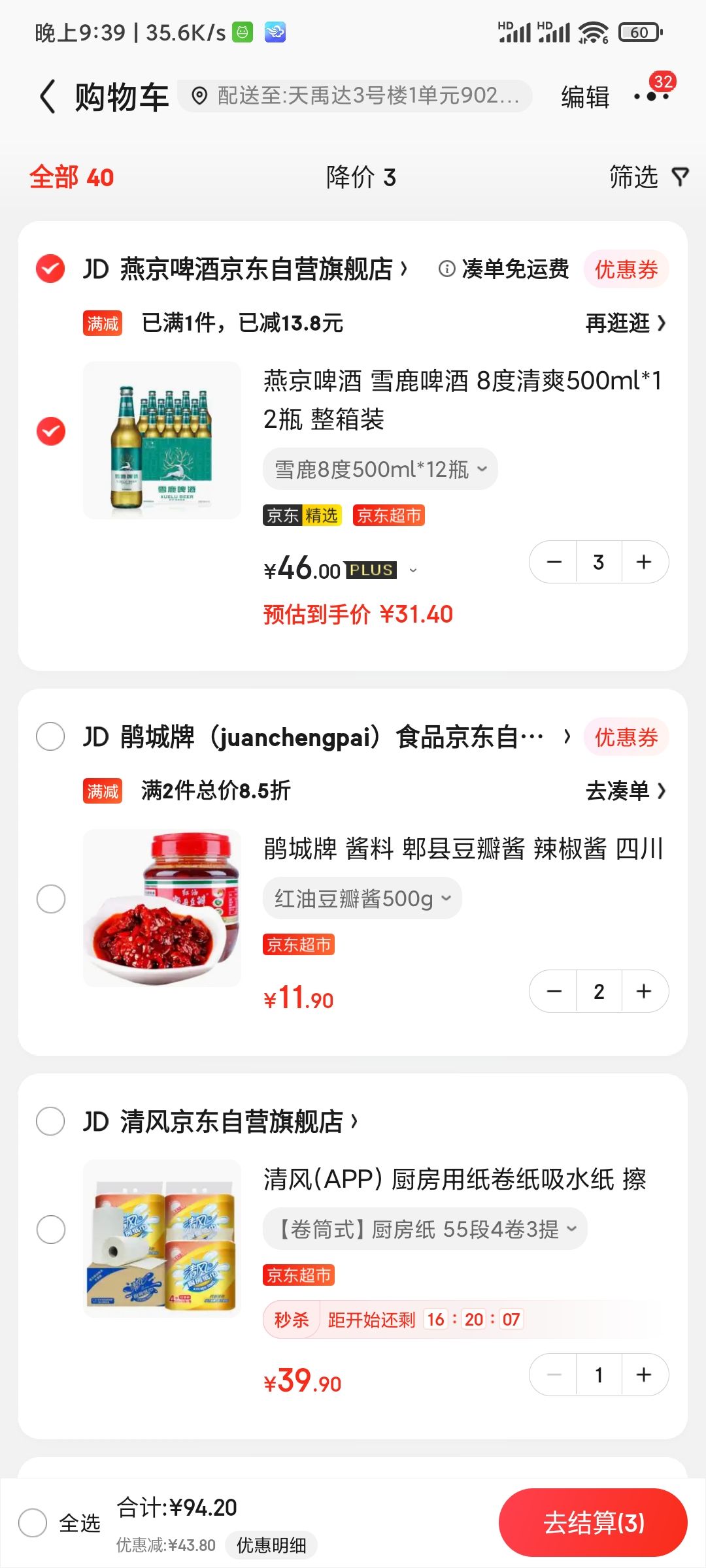The width and height of the screenshot is (706, 1568).
Task: Uncheck the 雪鹿啤酒 item checkbox
Action: tap(51, 431)
